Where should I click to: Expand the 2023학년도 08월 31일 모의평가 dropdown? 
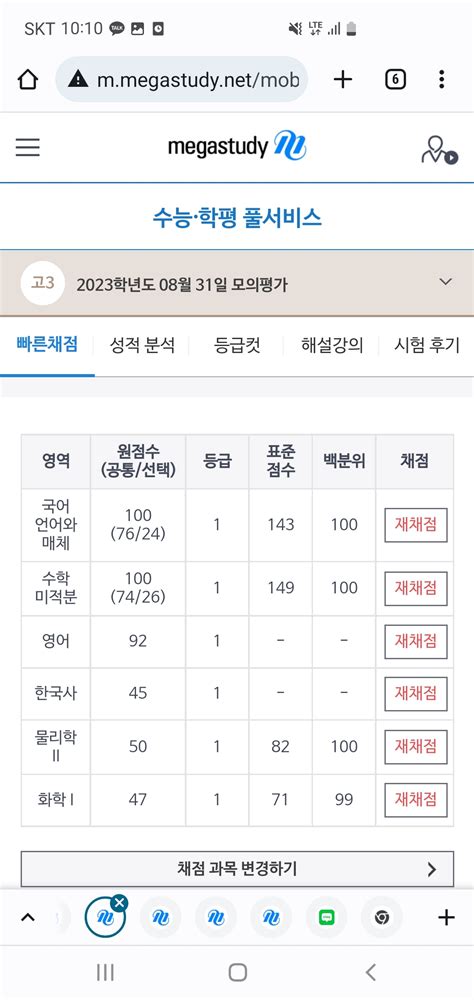coord(446,282)
